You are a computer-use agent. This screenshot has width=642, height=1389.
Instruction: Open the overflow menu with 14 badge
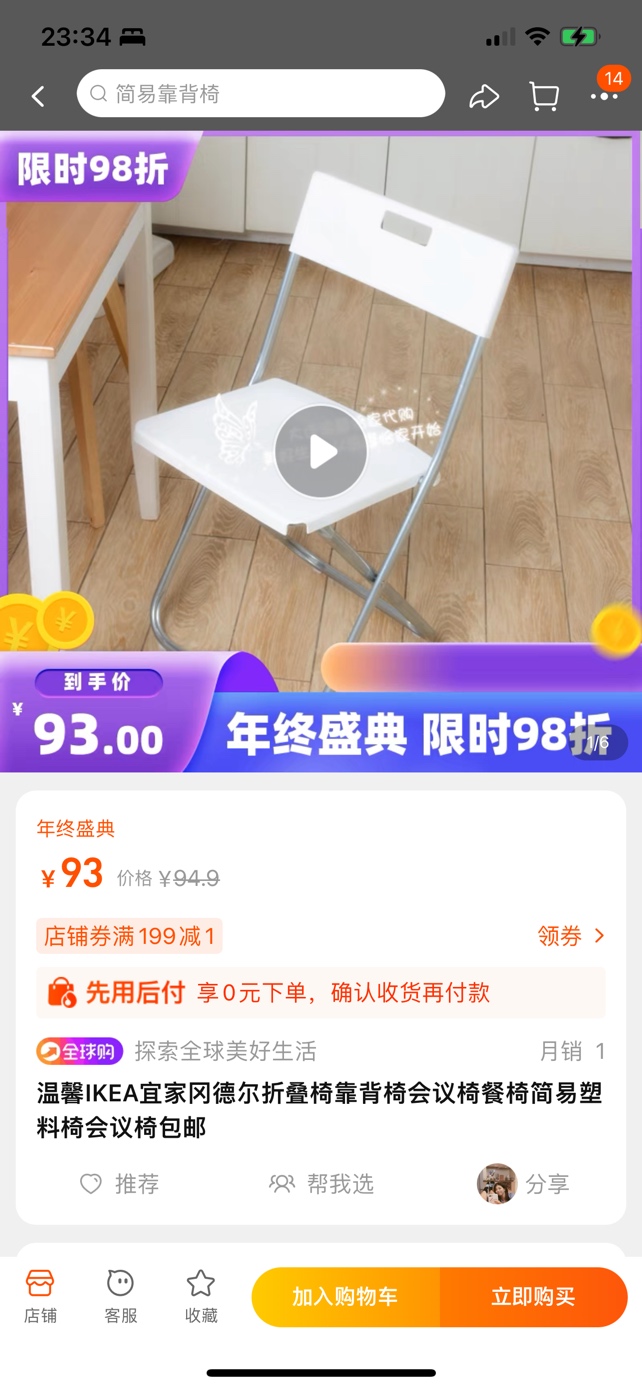604,94
